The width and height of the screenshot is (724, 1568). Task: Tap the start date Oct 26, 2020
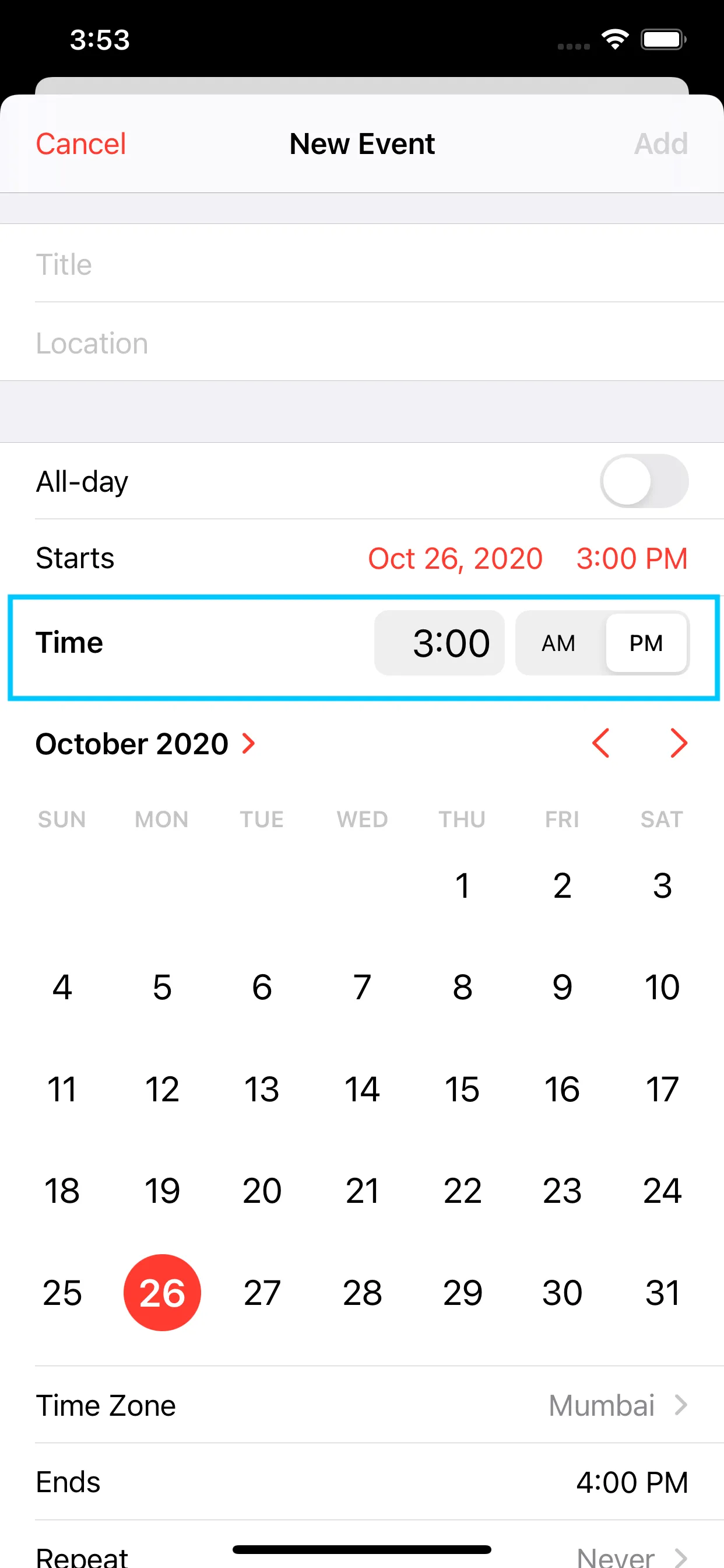tap(455, 558)
